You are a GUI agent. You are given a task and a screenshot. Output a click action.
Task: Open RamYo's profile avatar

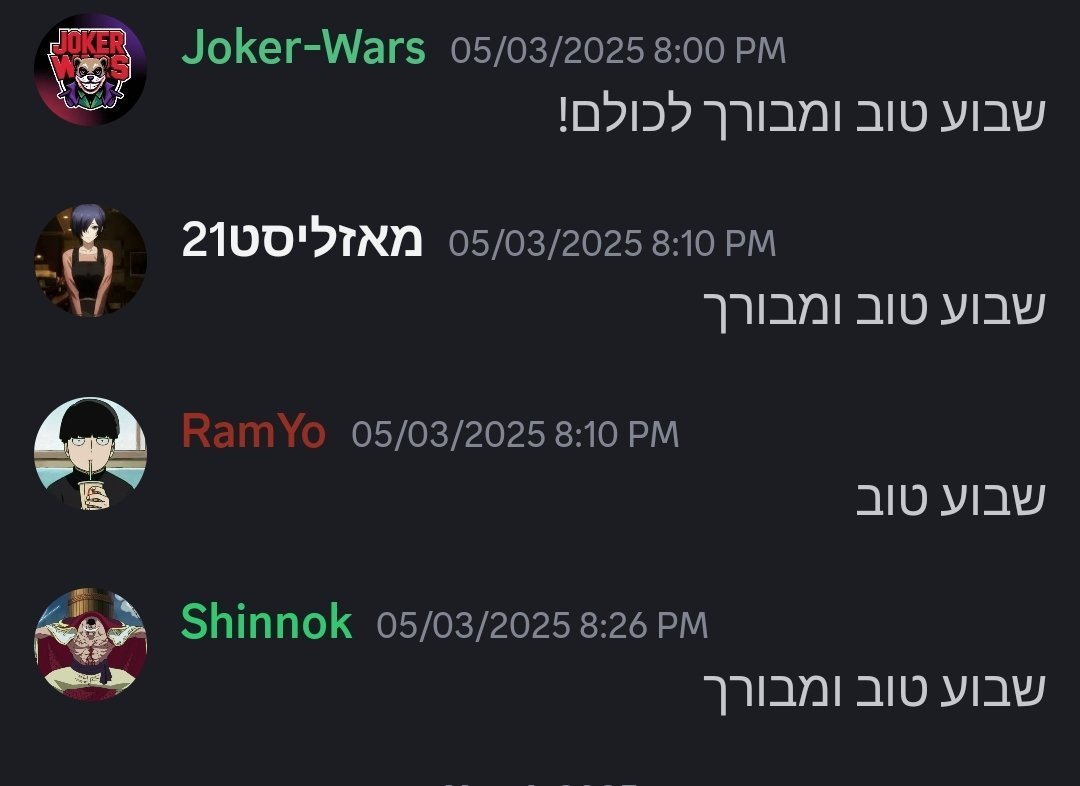coord(90,453)
